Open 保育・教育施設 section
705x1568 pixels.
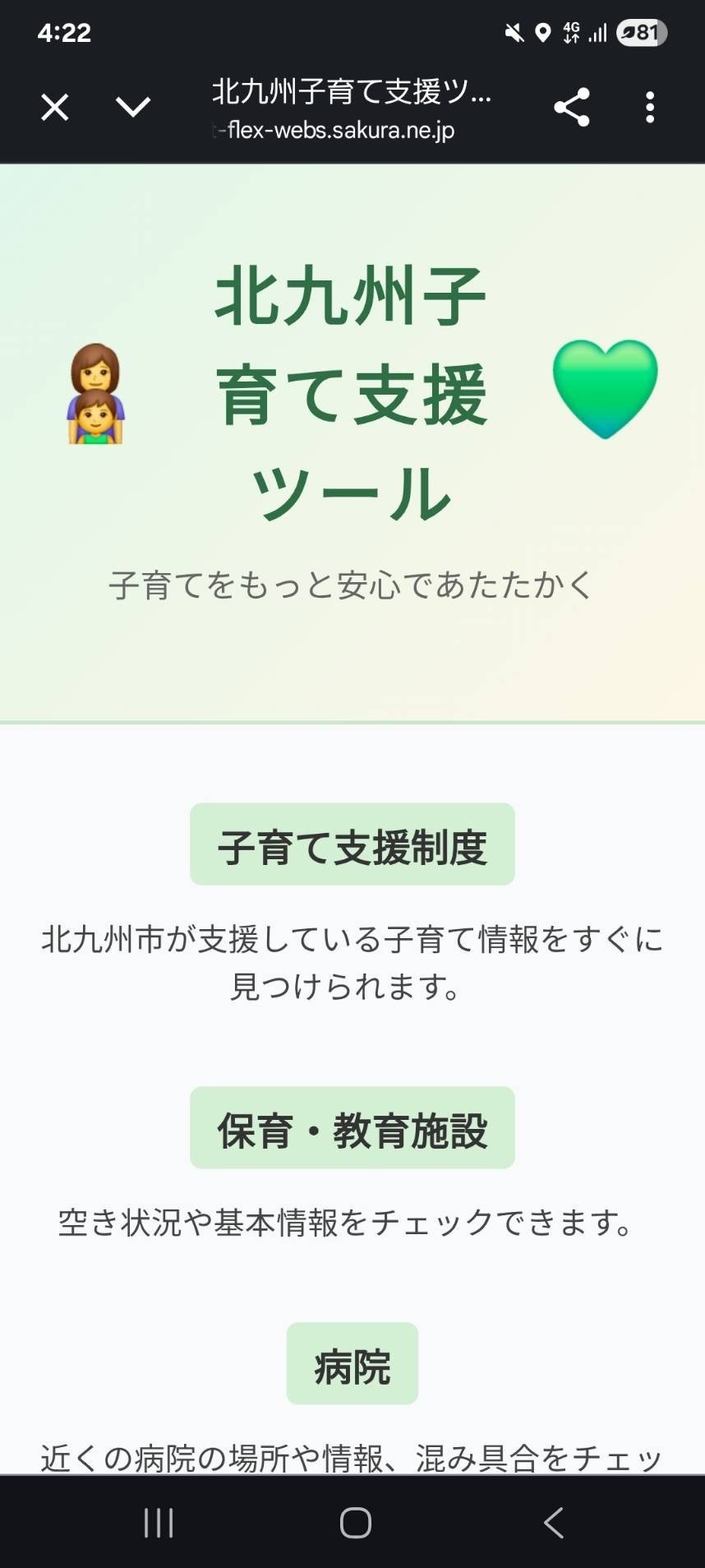point(352,1127)
